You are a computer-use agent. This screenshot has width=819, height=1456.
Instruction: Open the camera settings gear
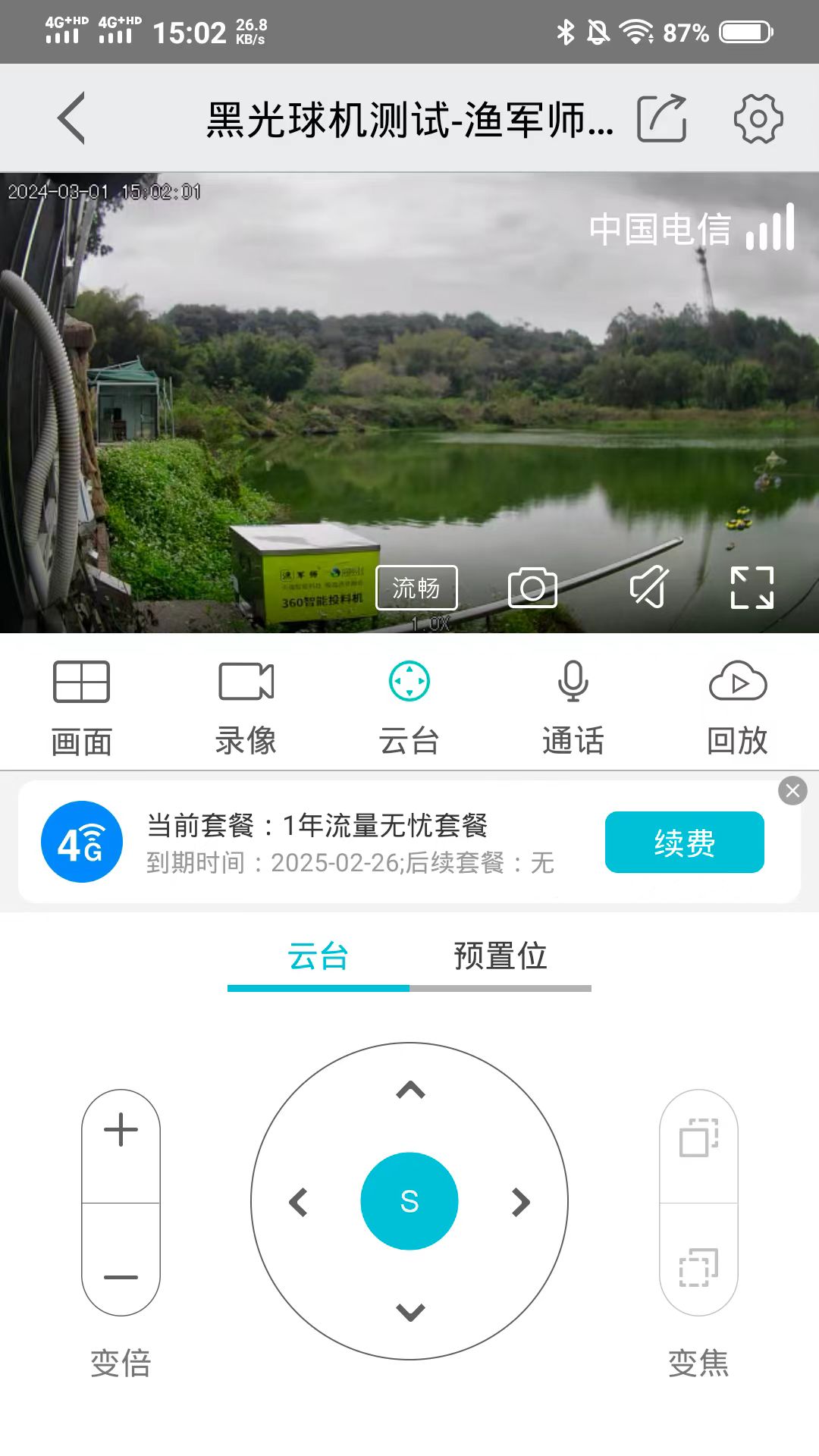pos(758,118)
